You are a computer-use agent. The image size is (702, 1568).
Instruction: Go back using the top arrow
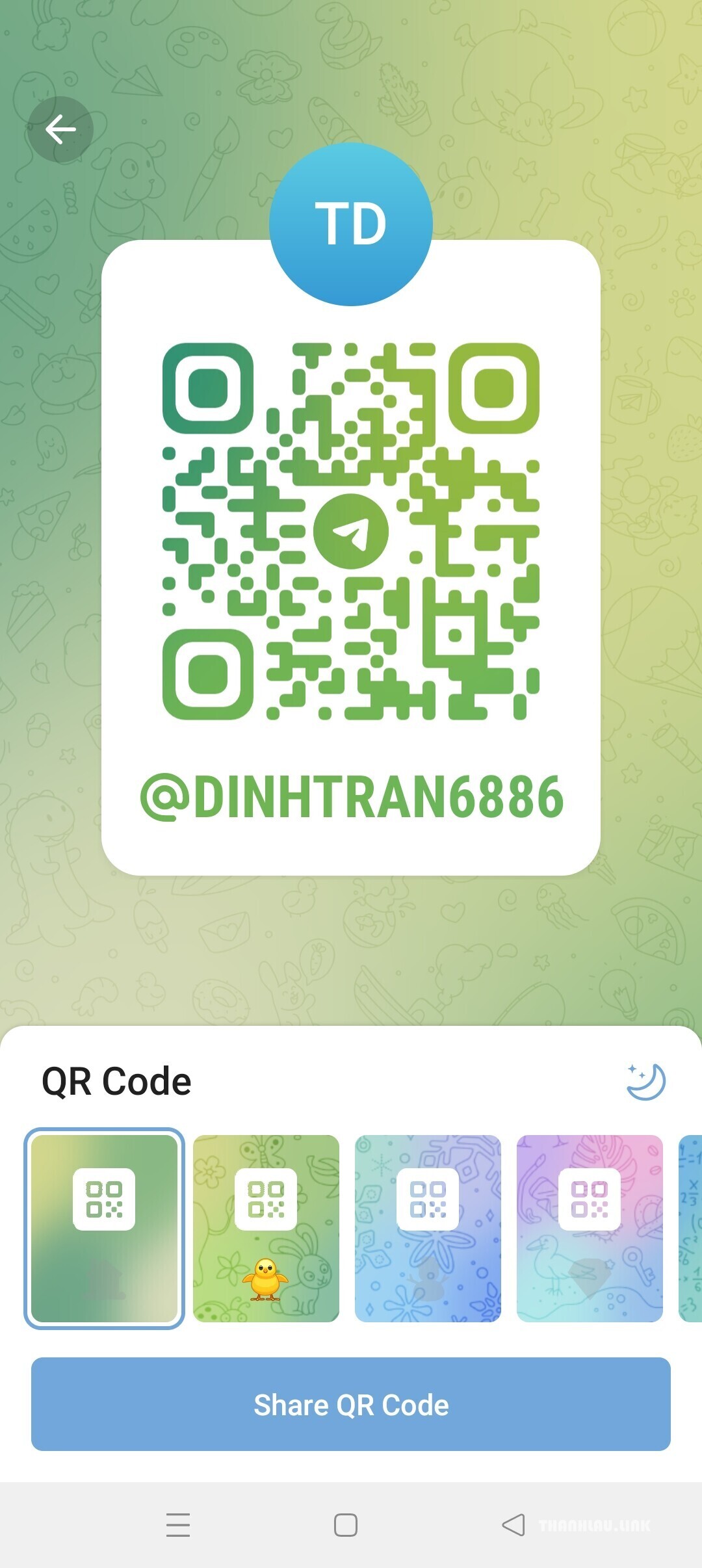(x=60, y=129)
